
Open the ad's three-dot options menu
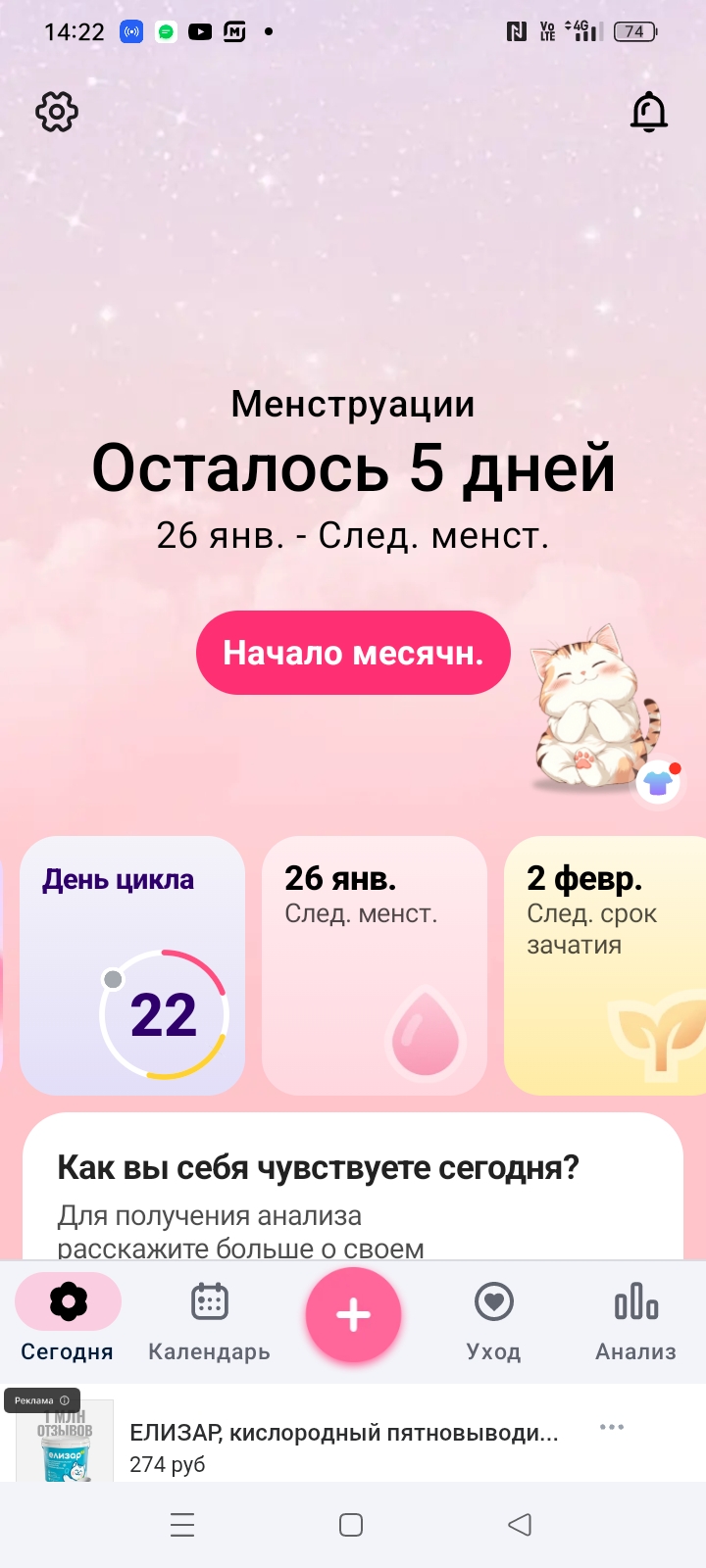(x=612, y=1427)
